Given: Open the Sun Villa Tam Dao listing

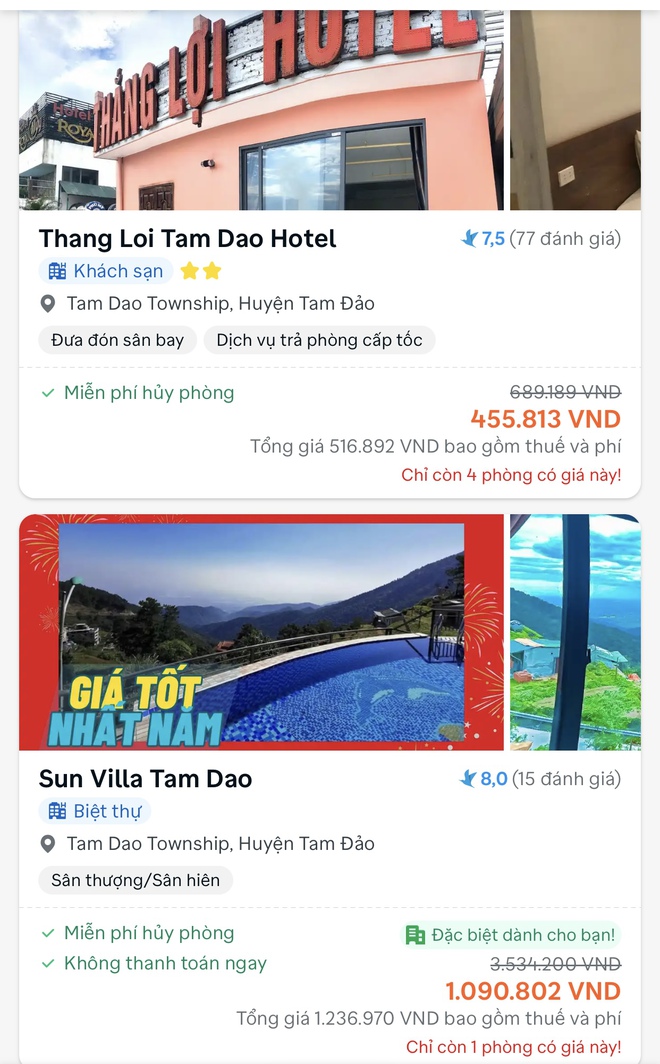Looking at the screenshot, I should [x=145, y=779].
